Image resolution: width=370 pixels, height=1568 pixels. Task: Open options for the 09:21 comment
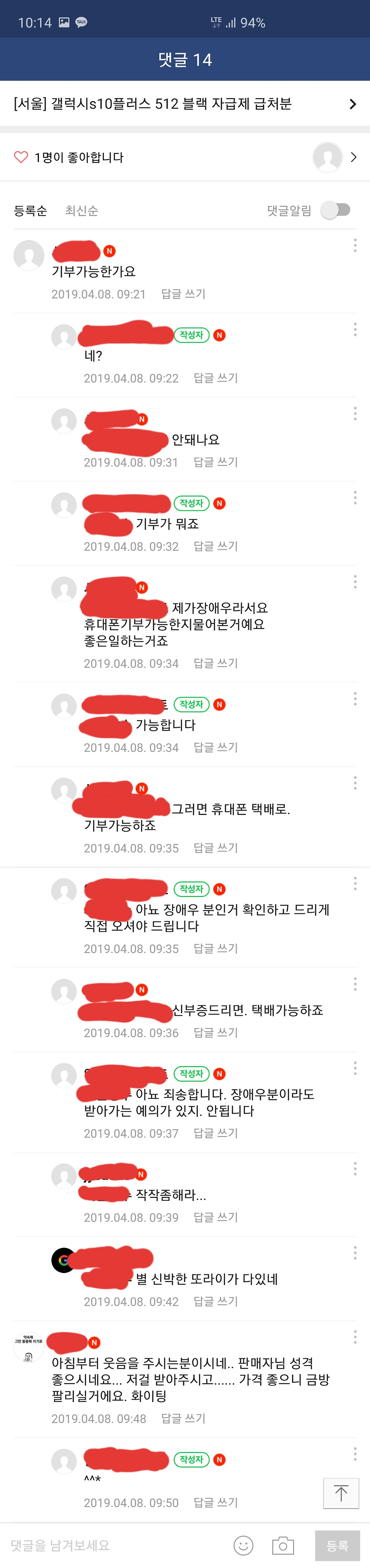click(355, 246)
